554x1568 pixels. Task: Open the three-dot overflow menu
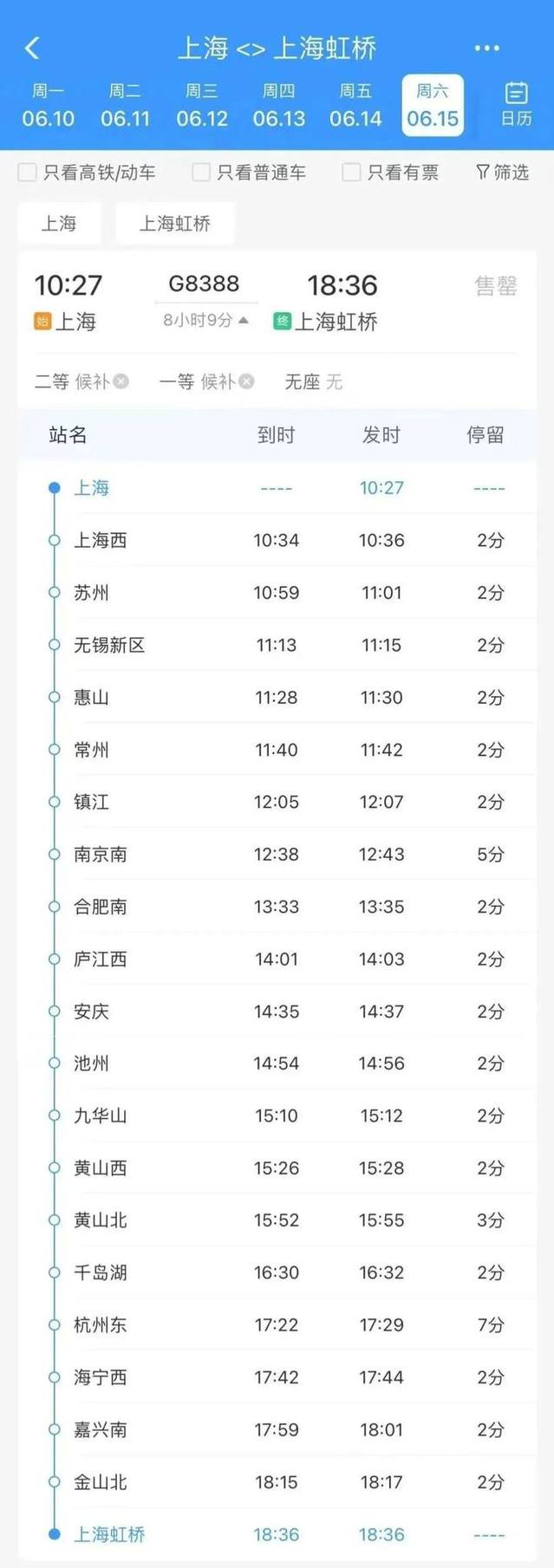tap(486, 49)
